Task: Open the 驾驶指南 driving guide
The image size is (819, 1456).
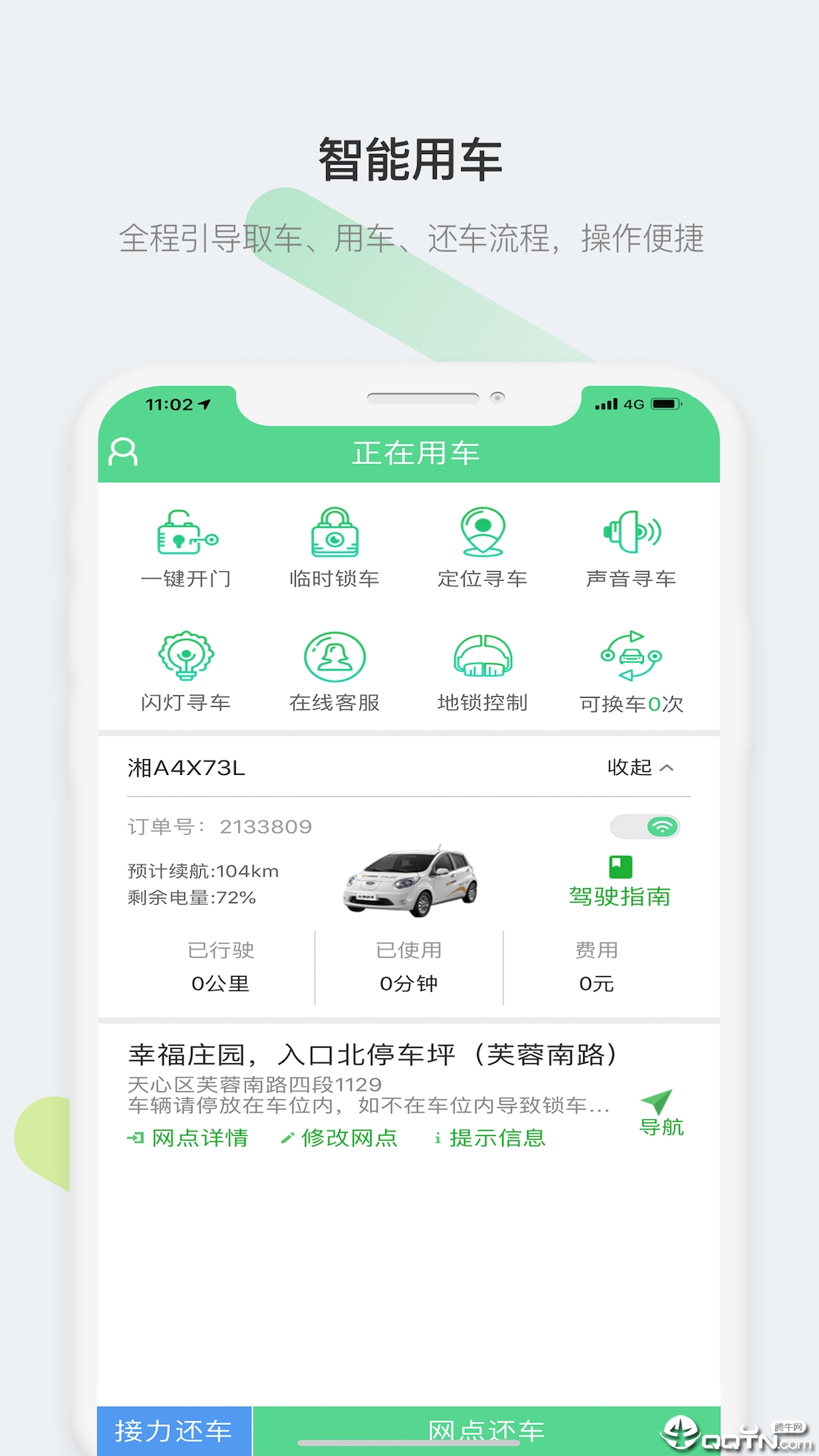Action: coord(621,896)
